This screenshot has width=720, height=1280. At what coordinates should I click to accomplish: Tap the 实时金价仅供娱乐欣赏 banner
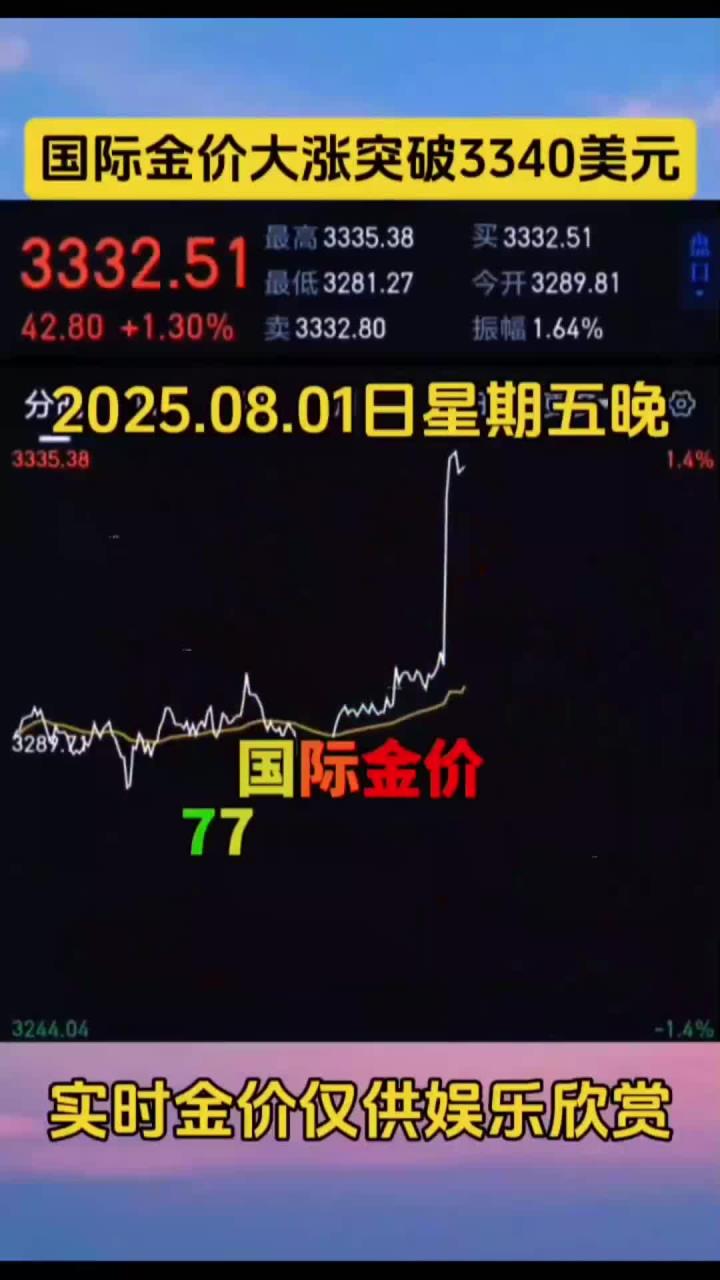coord(360,1105)
